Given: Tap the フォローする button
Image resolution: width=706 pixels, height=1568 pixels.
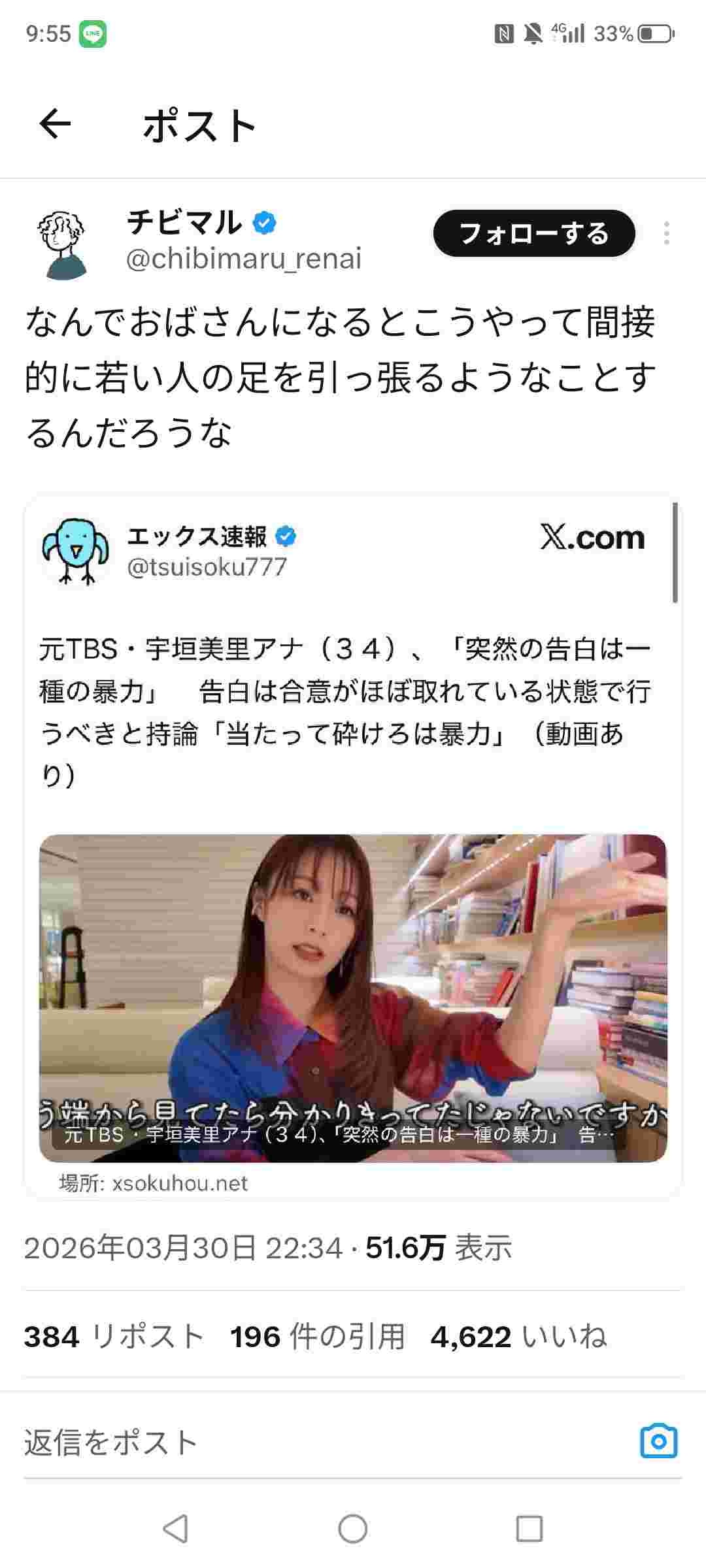Looking at the screenshot, I should click(533, 234).
